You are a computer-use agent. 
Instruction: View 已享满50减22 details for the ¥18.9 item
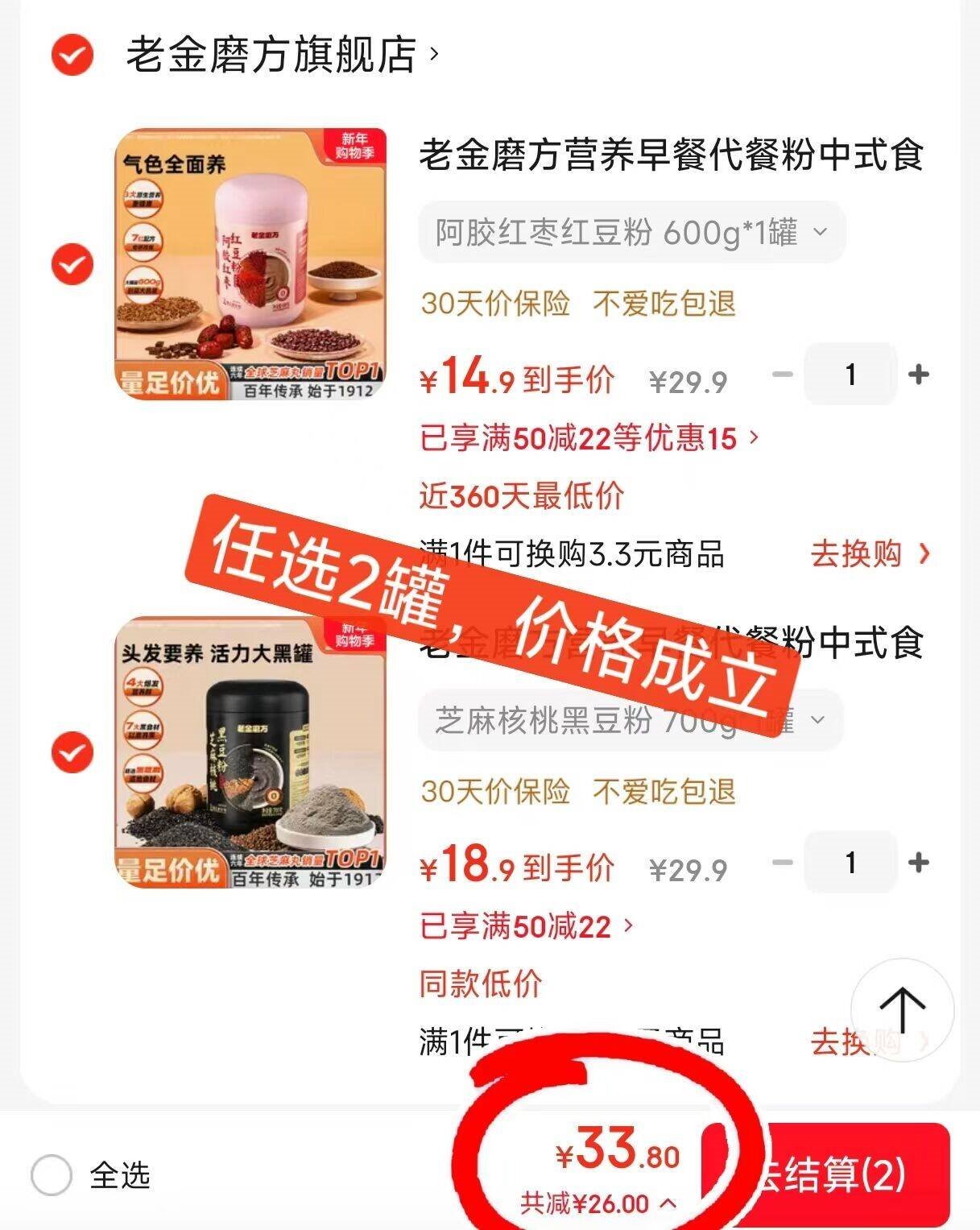(527, 927)
